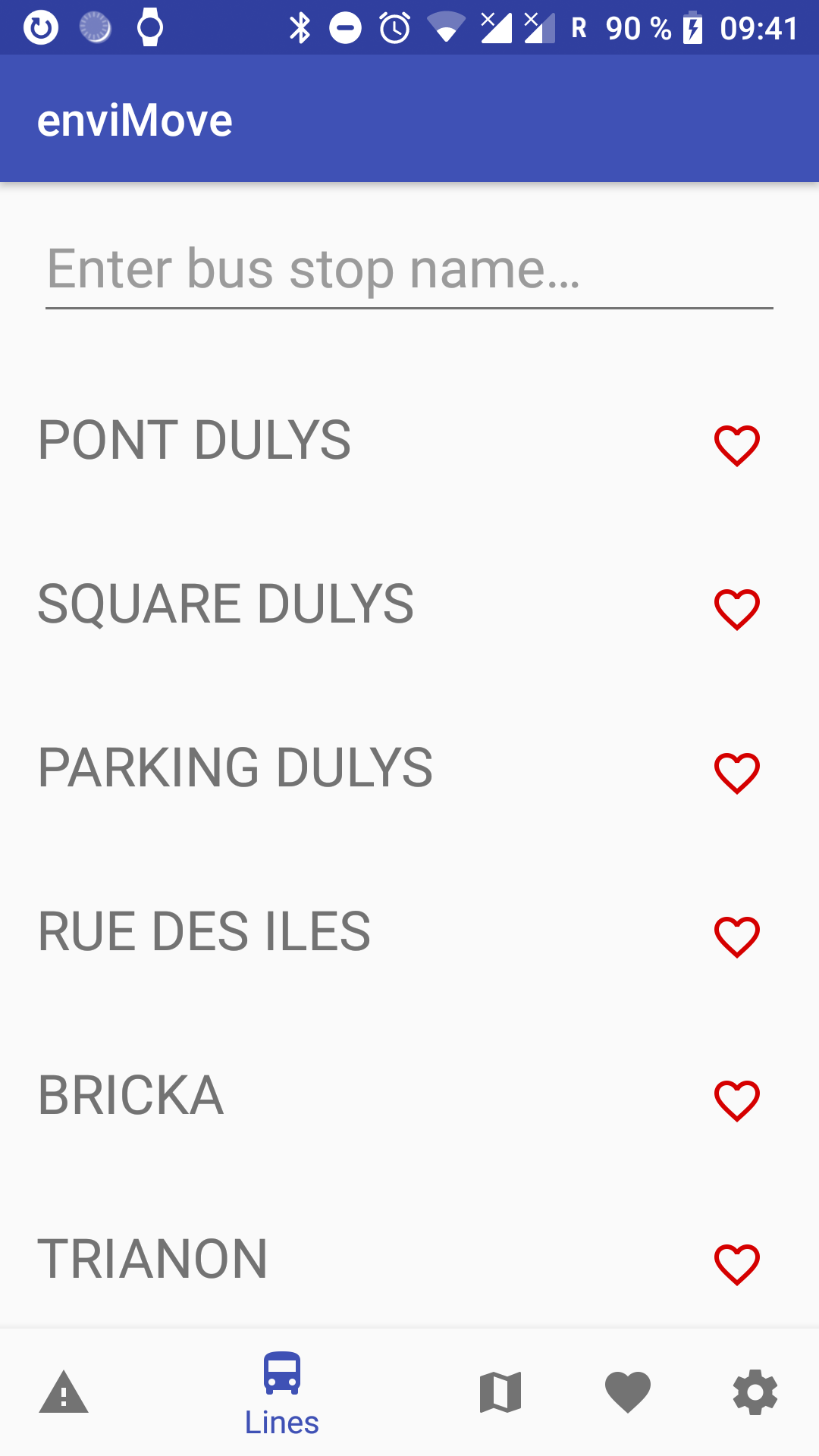The image size is (819, 1456).
Task: Open the settings gear tab
Action: [x=755, y=1392]
